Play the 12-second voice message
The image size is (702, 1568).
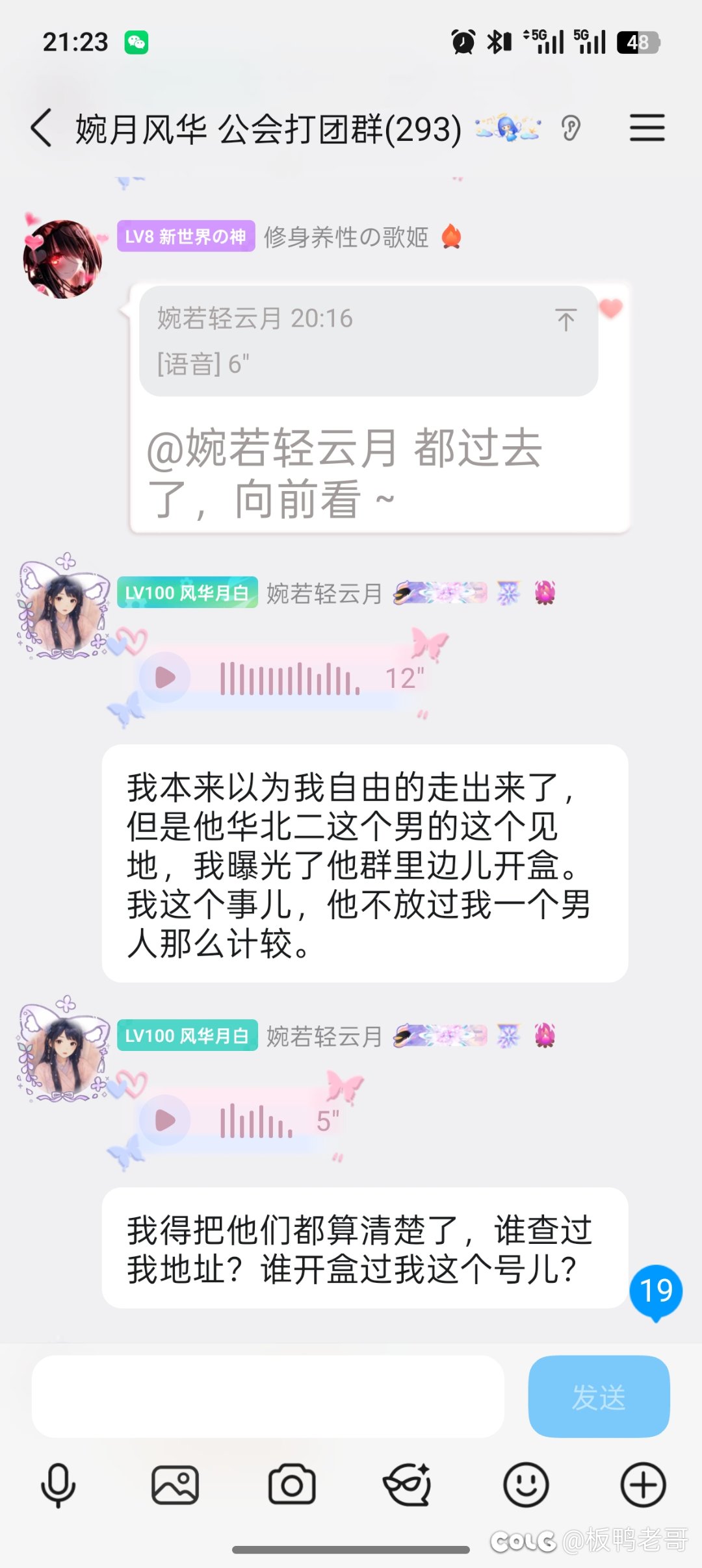165,677
